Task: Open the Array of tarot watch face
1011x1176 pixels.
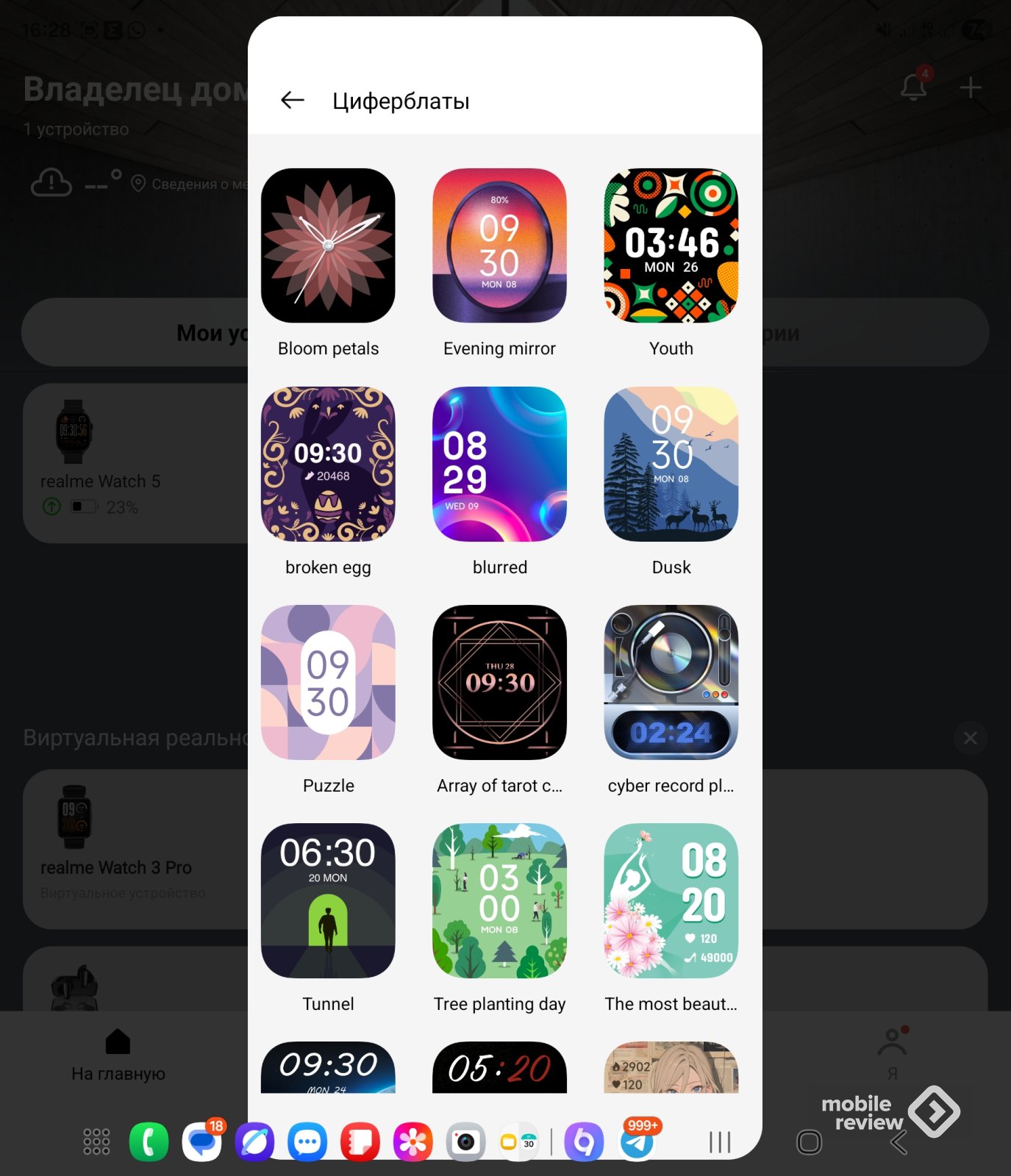Action: [499, 682]
